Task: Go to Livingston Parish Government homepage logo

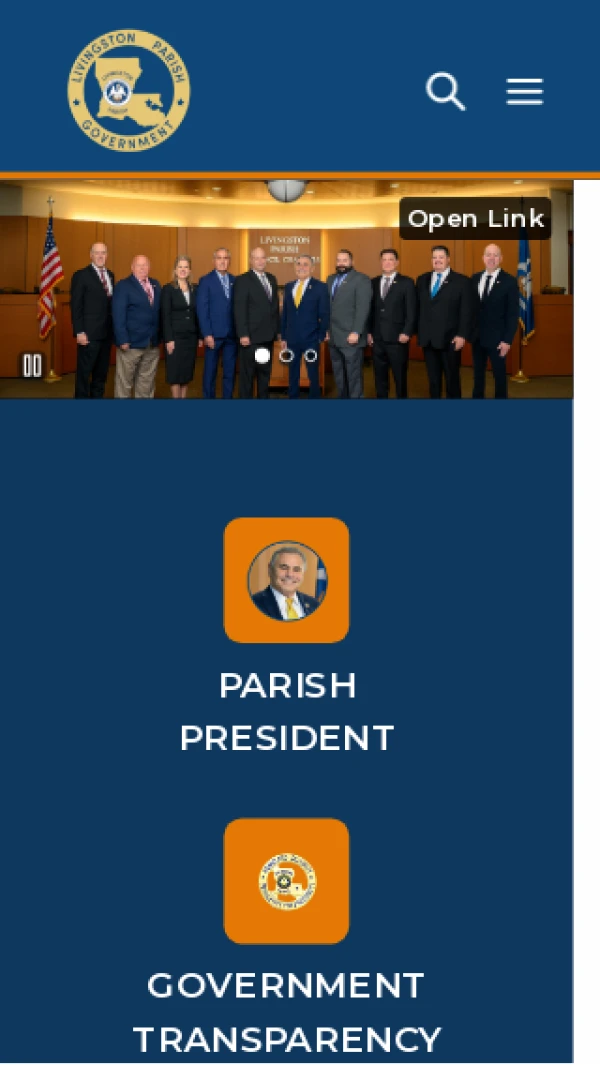Action: [x=128, y=90]
